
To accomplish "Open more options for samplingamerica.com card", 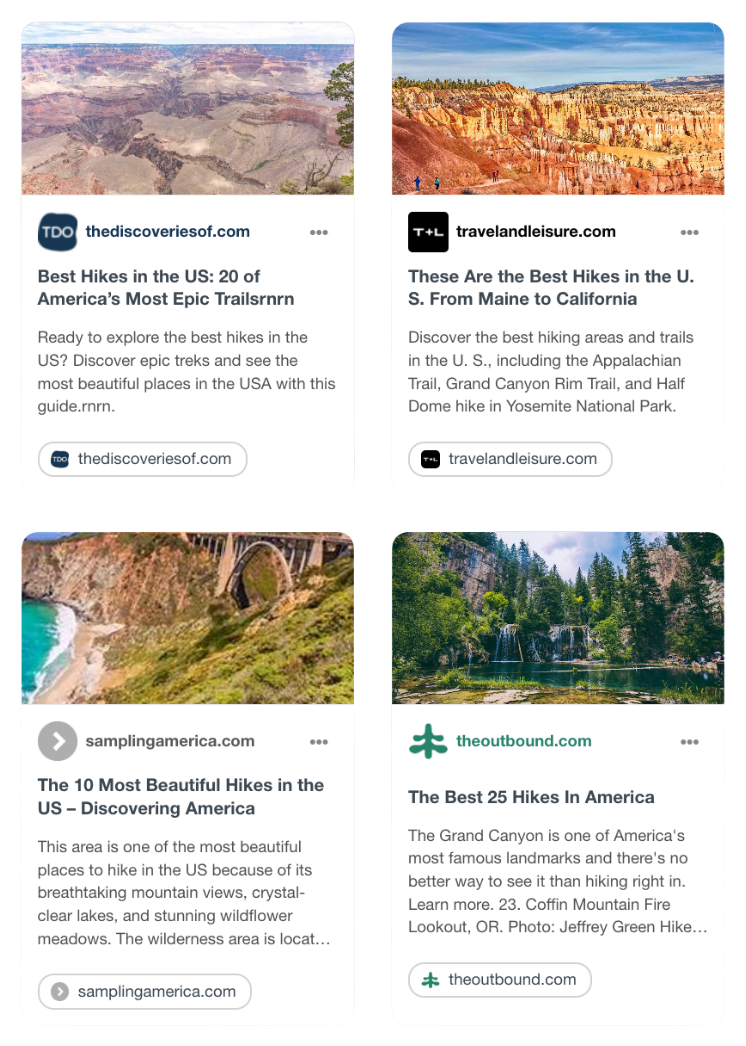I will pos(319,742).
